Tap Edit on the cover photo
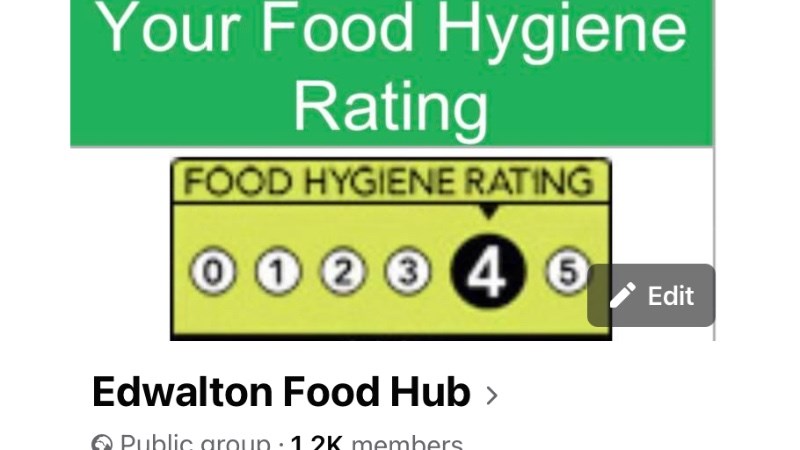Image resolution: width=800 pixels, height=450 pixels. [651, 295]
